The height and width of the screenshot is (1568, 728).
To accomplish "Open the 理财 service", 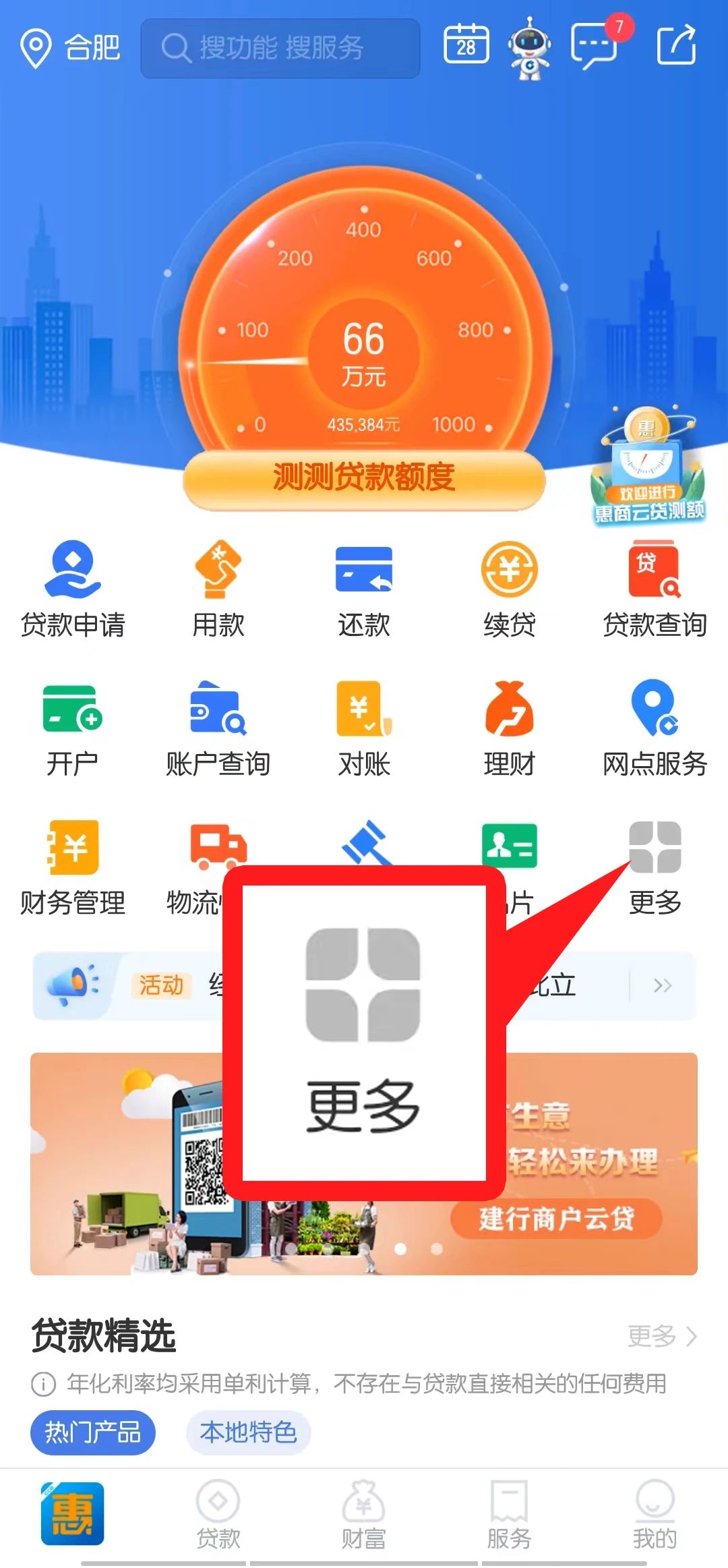I will coord(510,728).
